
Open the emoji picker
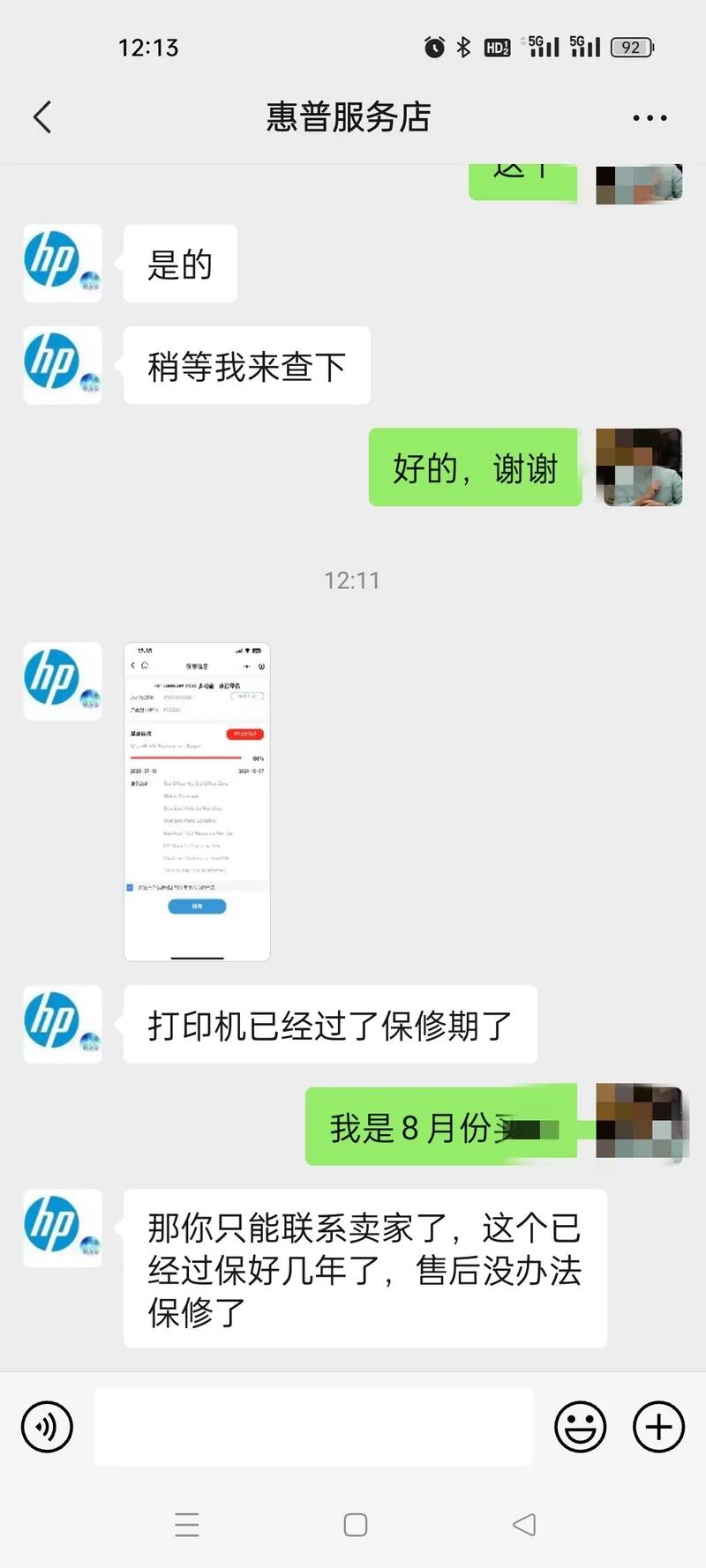point(580,1426)
